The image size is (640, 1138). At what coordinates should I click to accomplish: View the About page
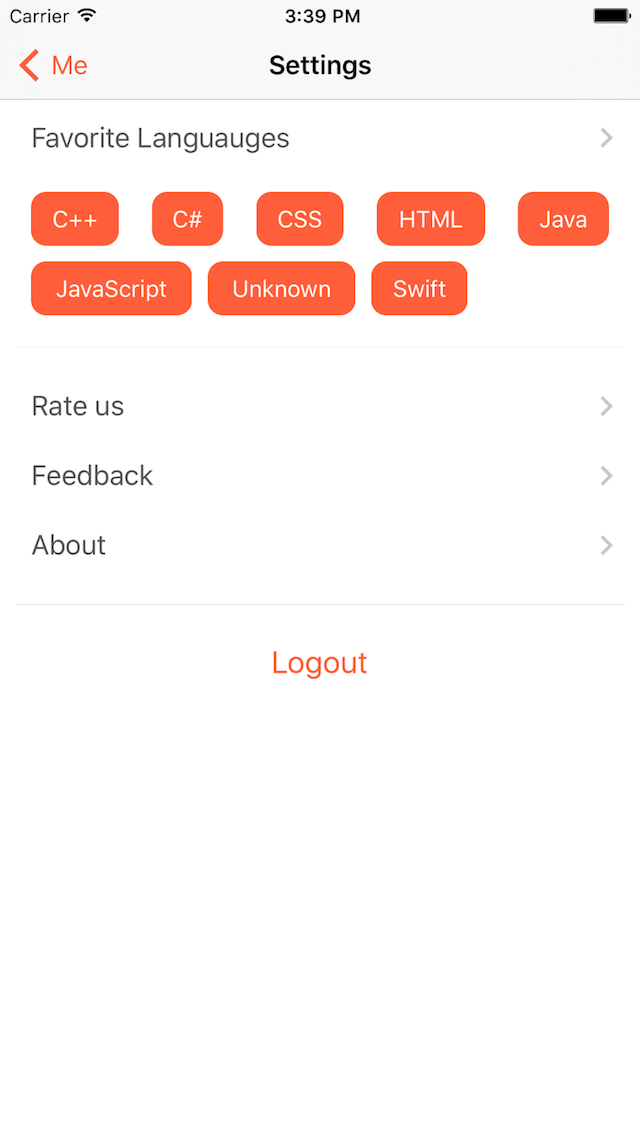pos(320,545)
